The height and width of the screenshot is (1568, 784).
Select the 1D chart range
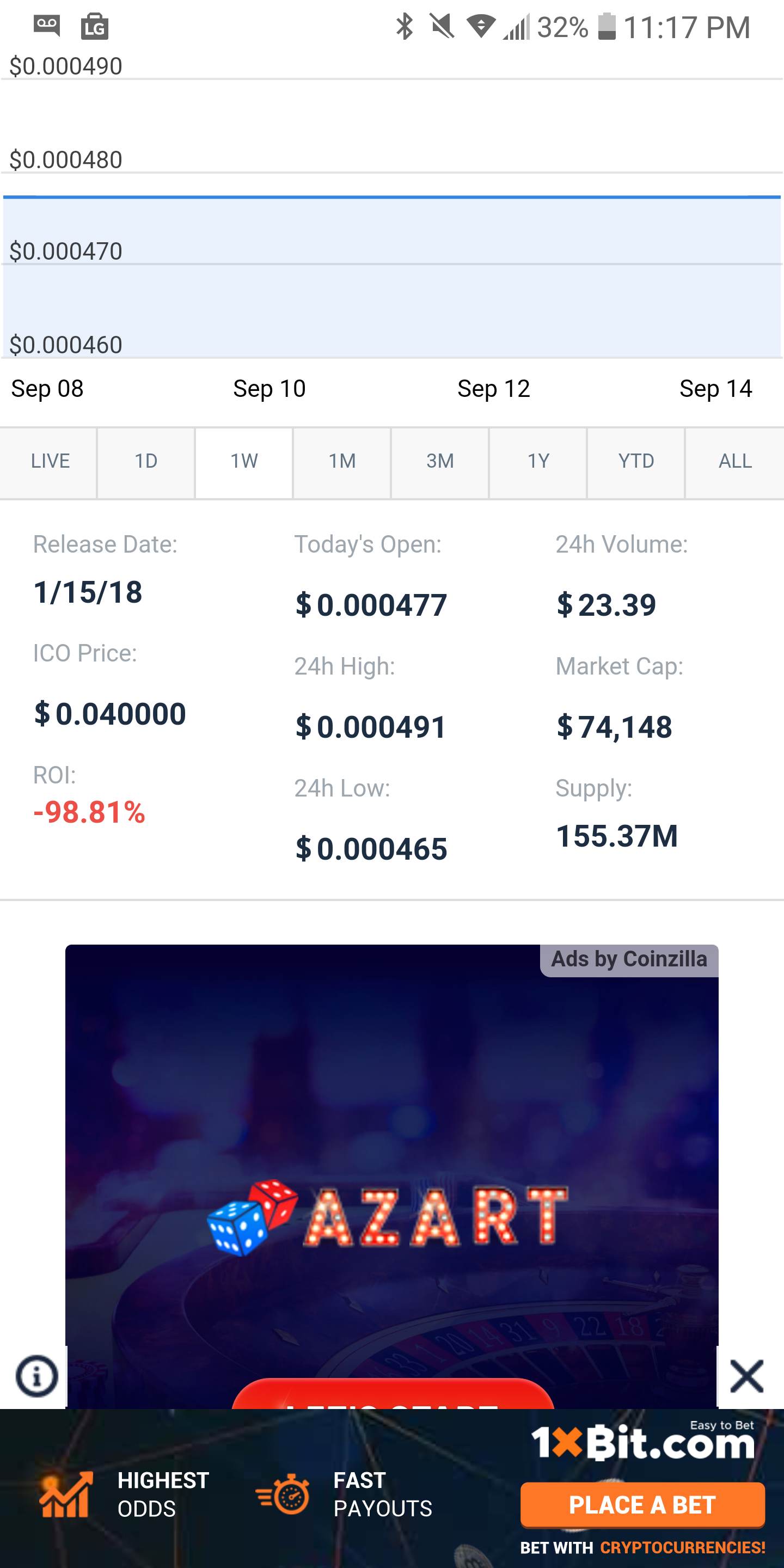146,462
